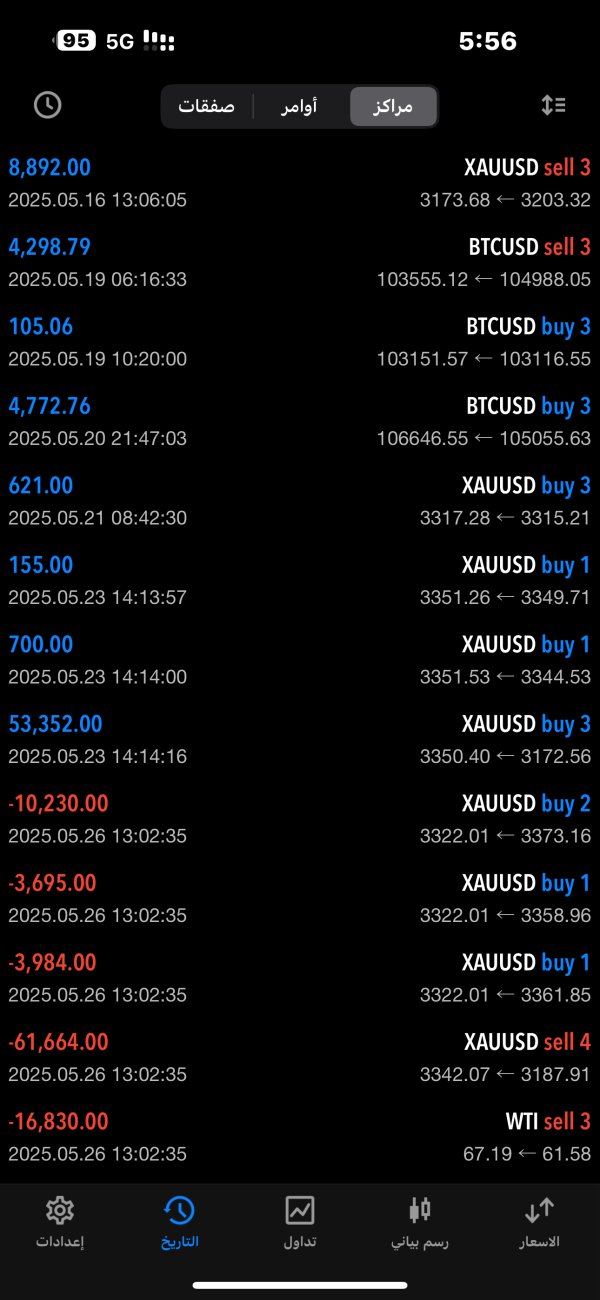
Task: Go to the تداول tab
Action: pyautogui.click(x=300, y=1223)
